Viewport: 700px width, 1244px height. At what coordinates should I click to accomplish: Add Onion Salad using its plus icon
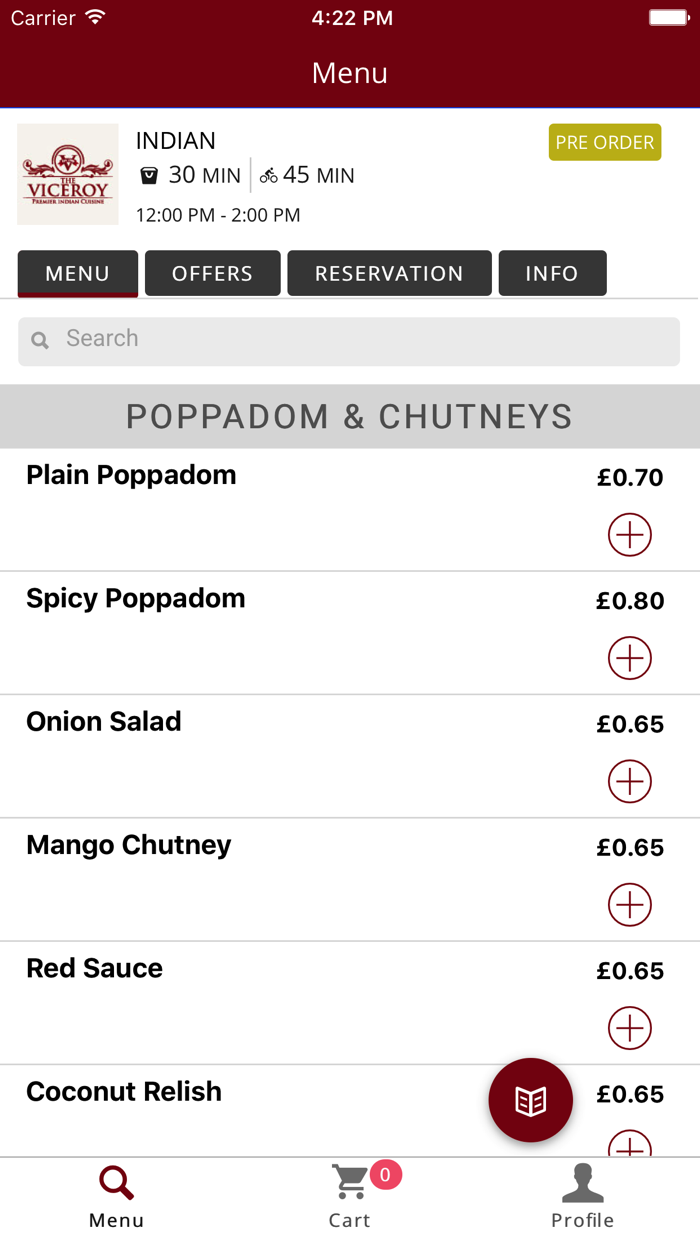pos(629,781)
